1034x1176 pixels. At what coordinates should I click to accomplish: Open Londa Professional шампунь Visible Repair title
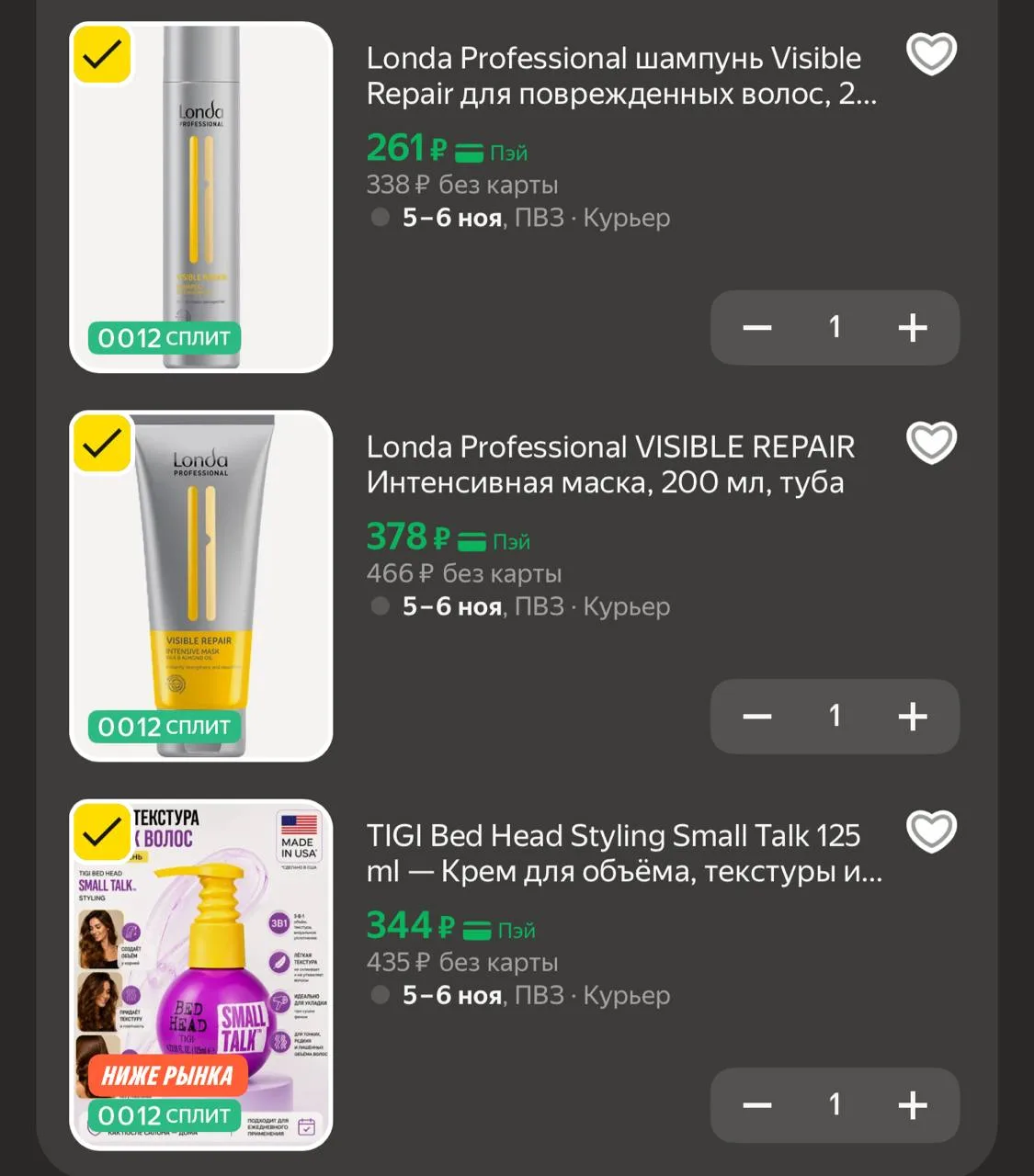[621, 75]
